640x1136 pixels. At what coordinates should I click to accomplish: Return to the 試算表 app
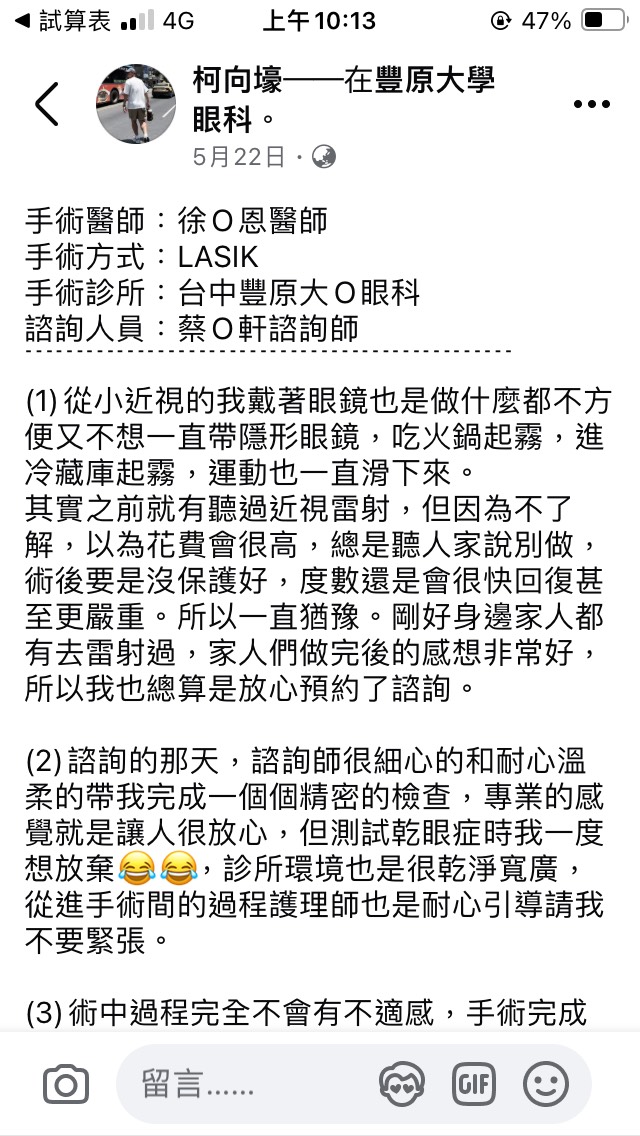tap(63, 20)
